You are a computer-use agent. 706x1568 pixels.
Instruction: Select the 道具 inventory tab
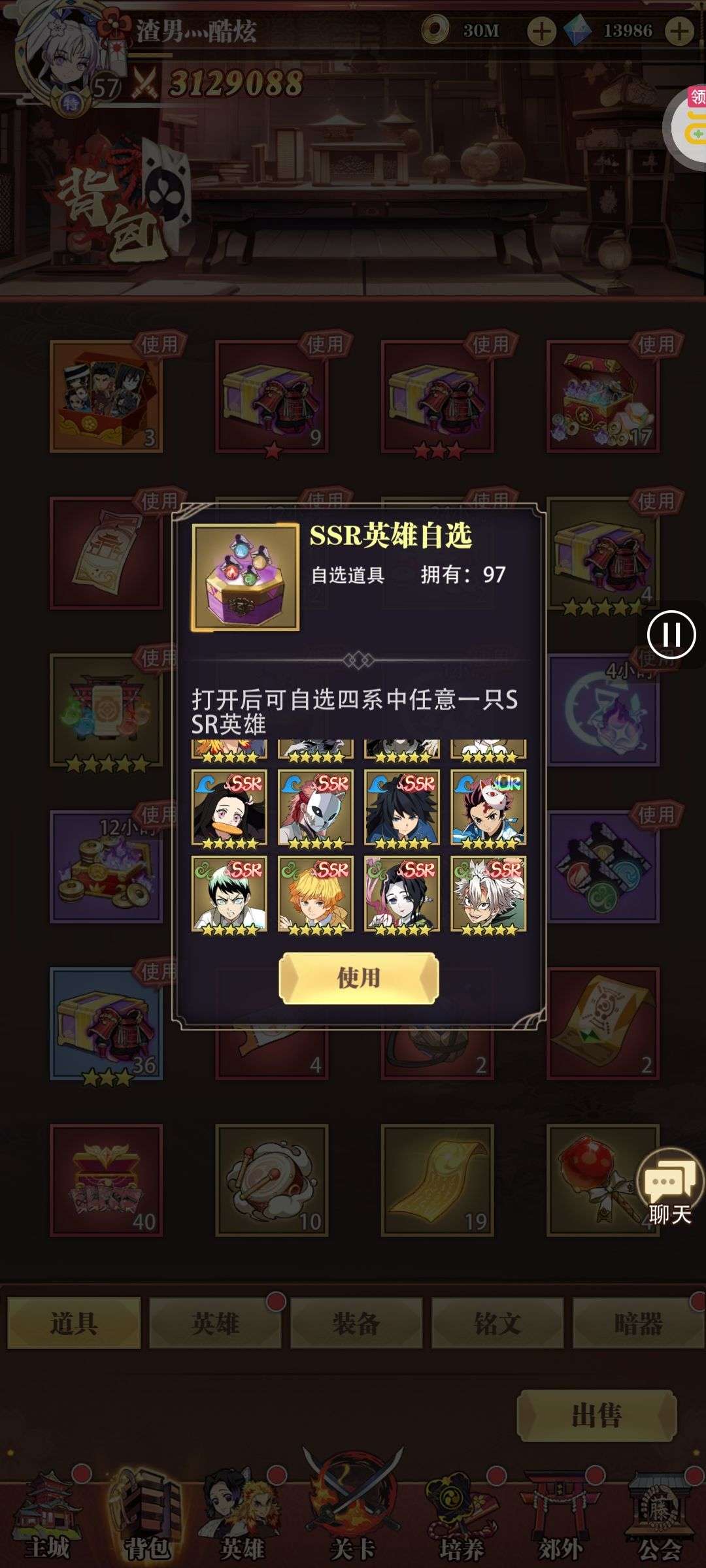pyautogui.click(x=74, y=1323)
